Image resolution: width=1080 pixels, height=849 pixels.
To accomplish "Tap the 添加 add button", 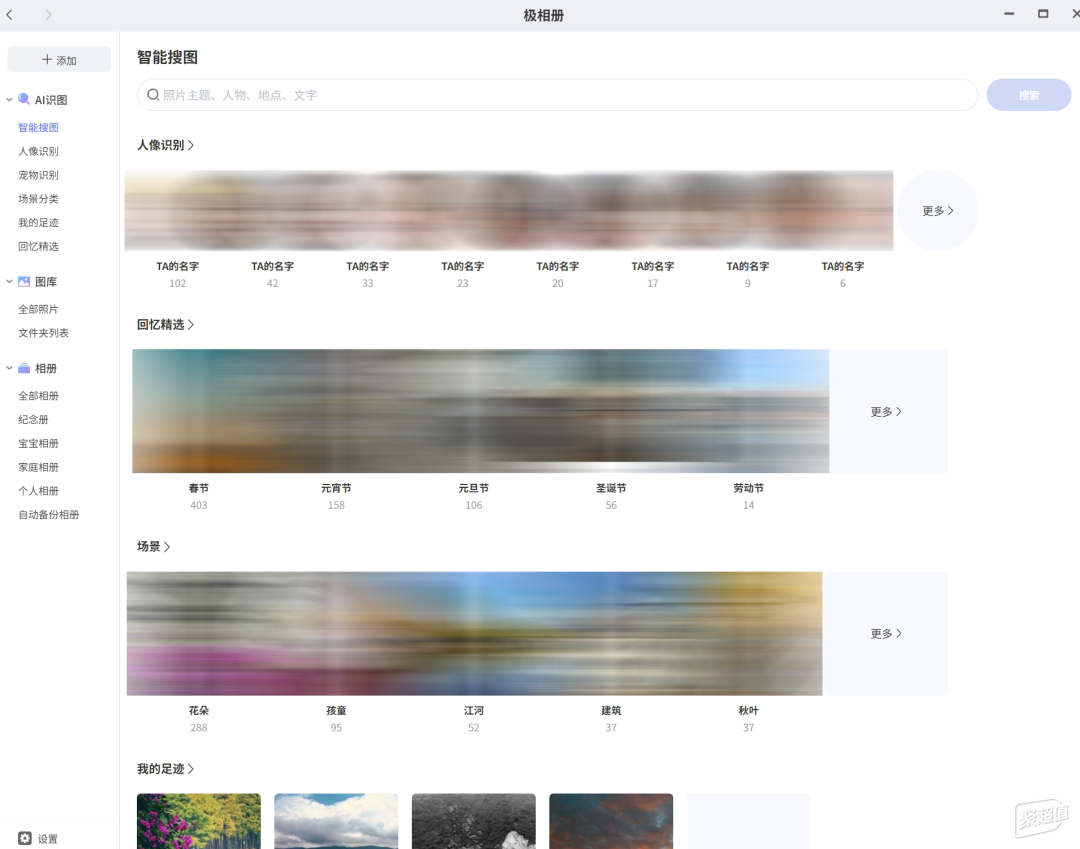I will [x=59, y=60].
